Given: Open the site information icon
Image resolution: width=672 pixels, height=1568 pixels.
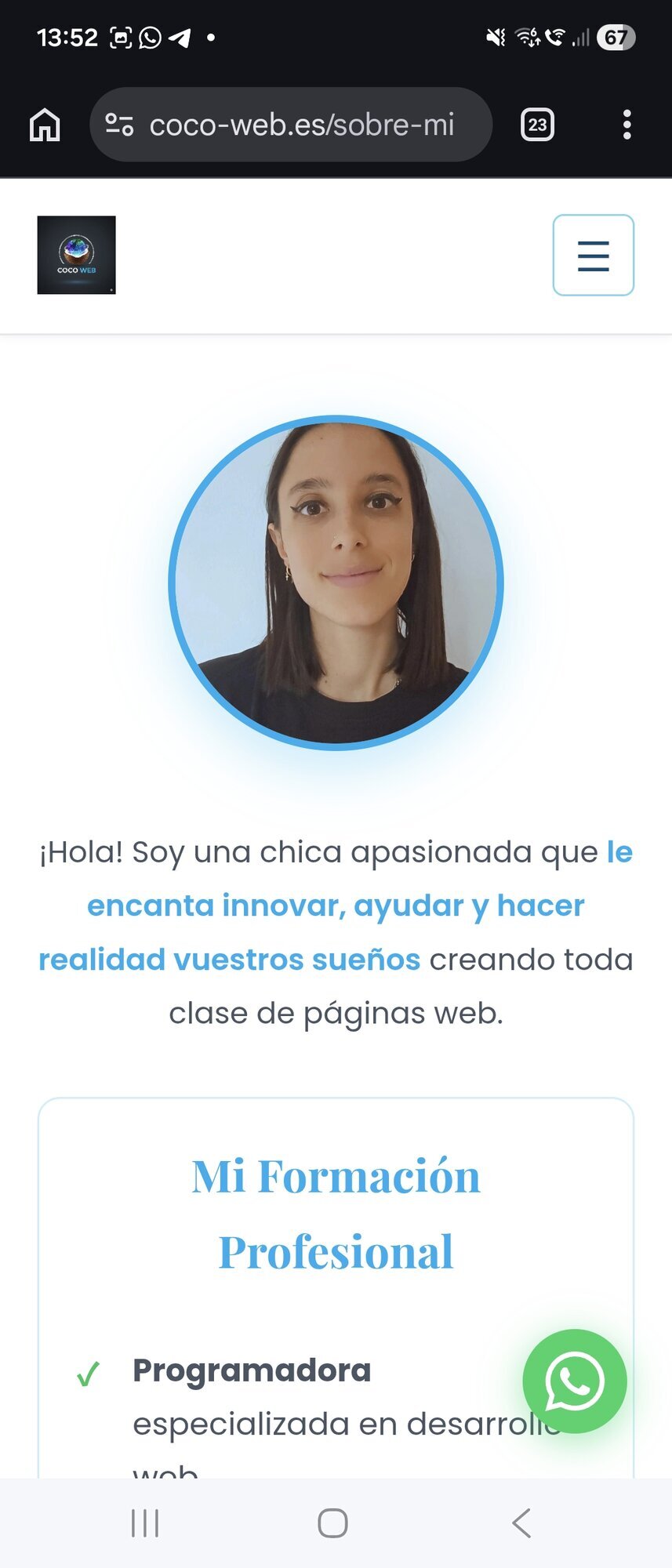Looking at the screenshot, I should click(x=119, y=125).
